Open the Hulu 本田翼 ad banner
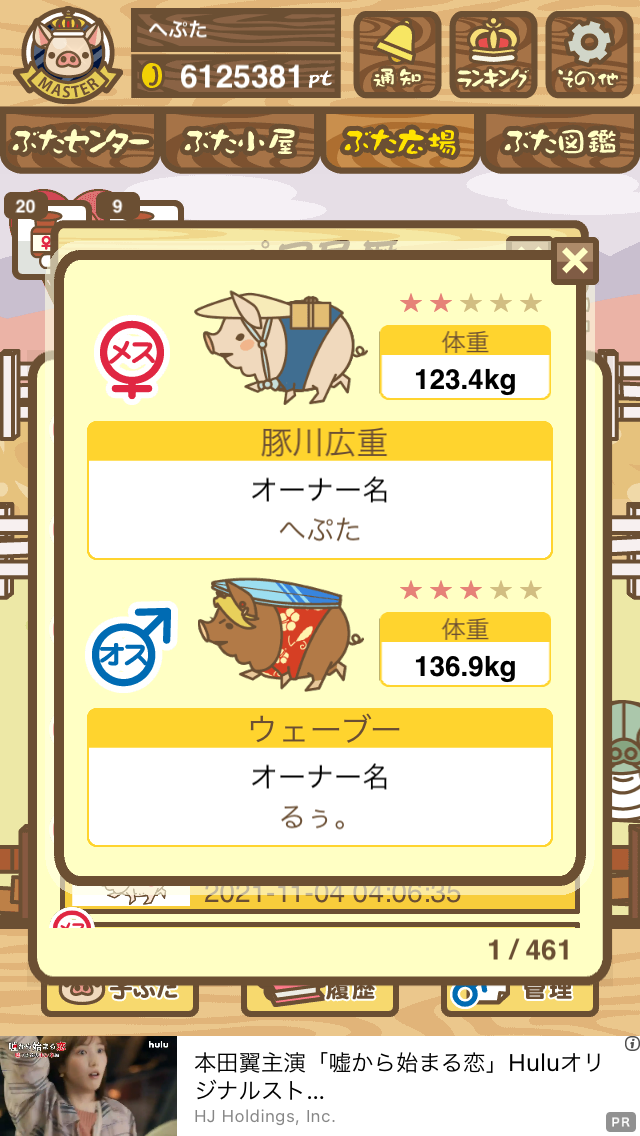 pos(320,1086)
